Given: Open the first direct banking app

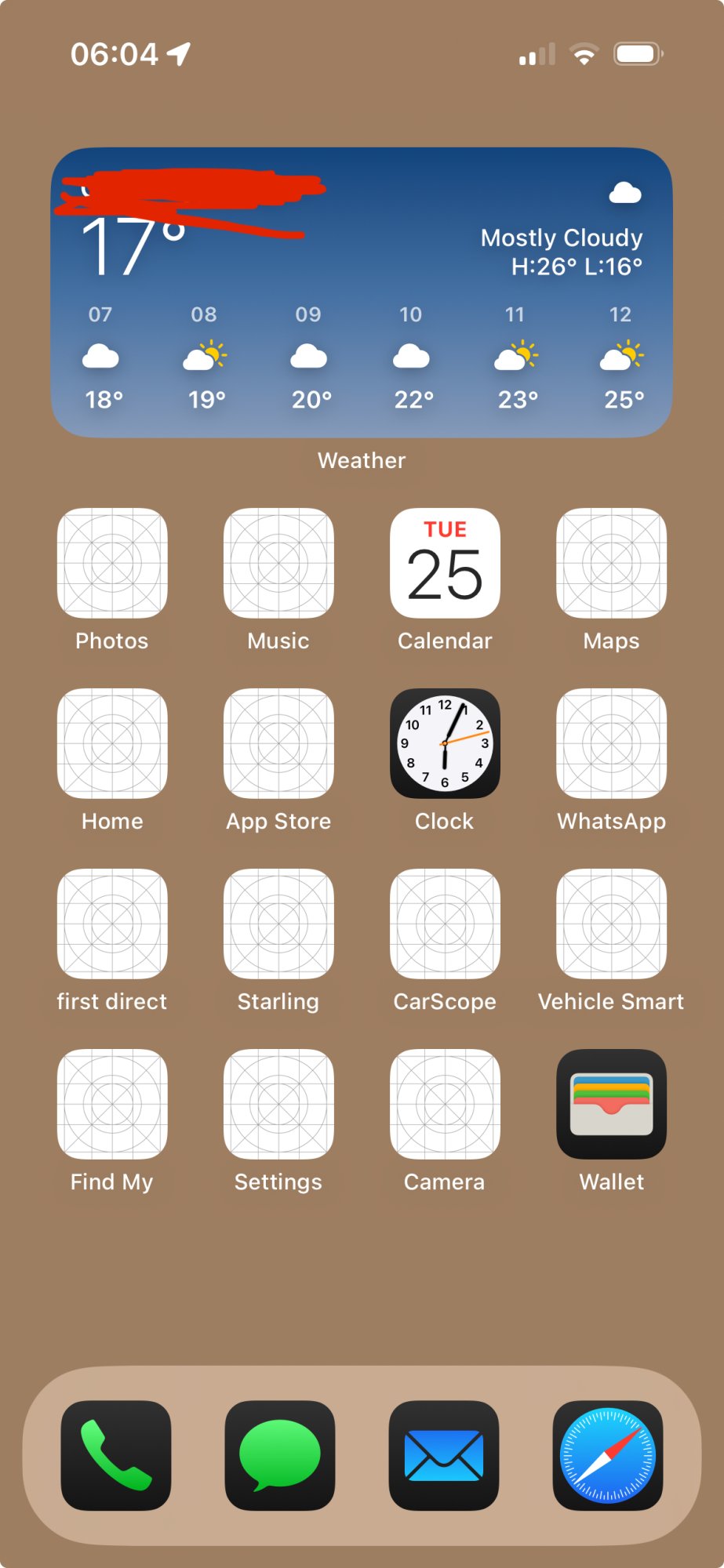Looking at the screenshot, I should [x=112, y=924].
